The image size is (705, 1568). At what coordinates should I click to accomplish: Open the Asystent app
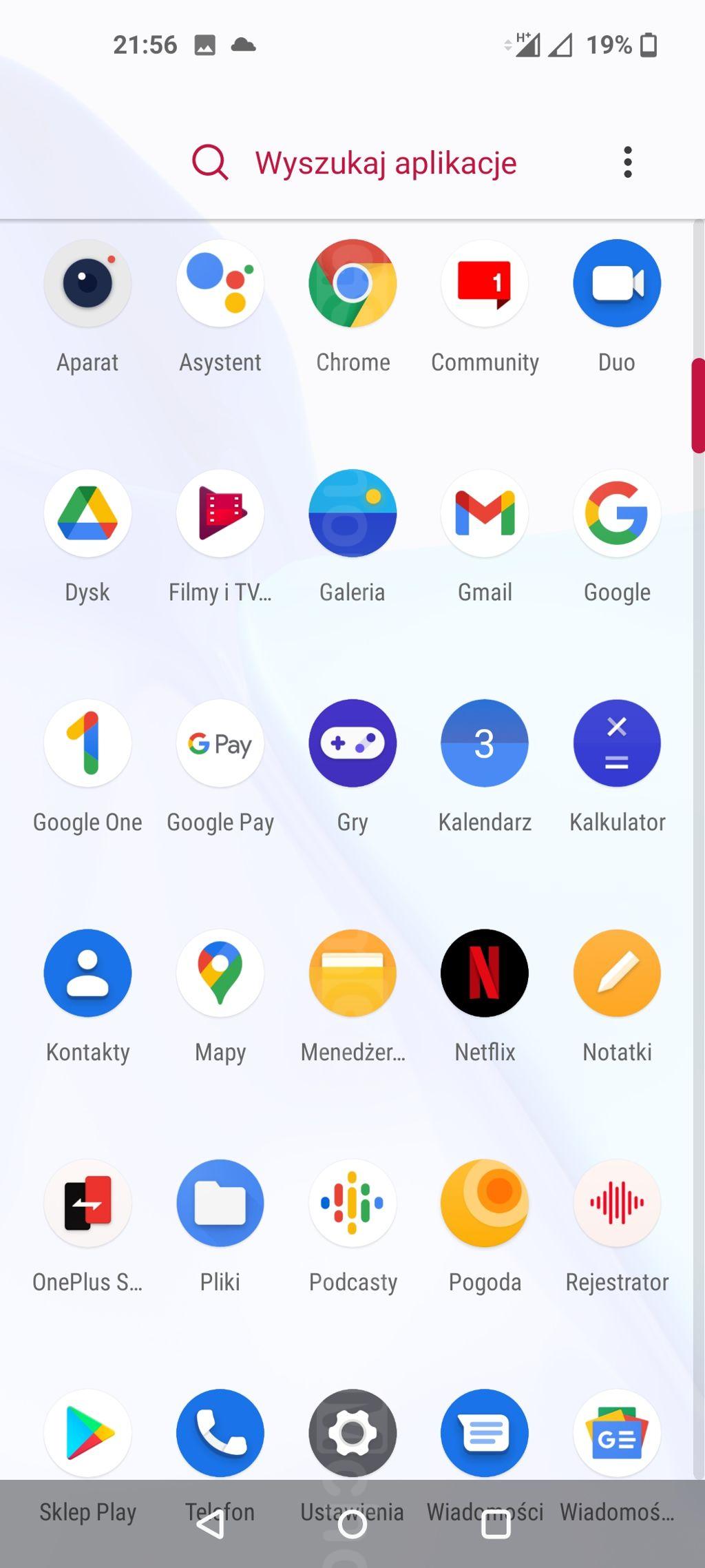[220, 283]
